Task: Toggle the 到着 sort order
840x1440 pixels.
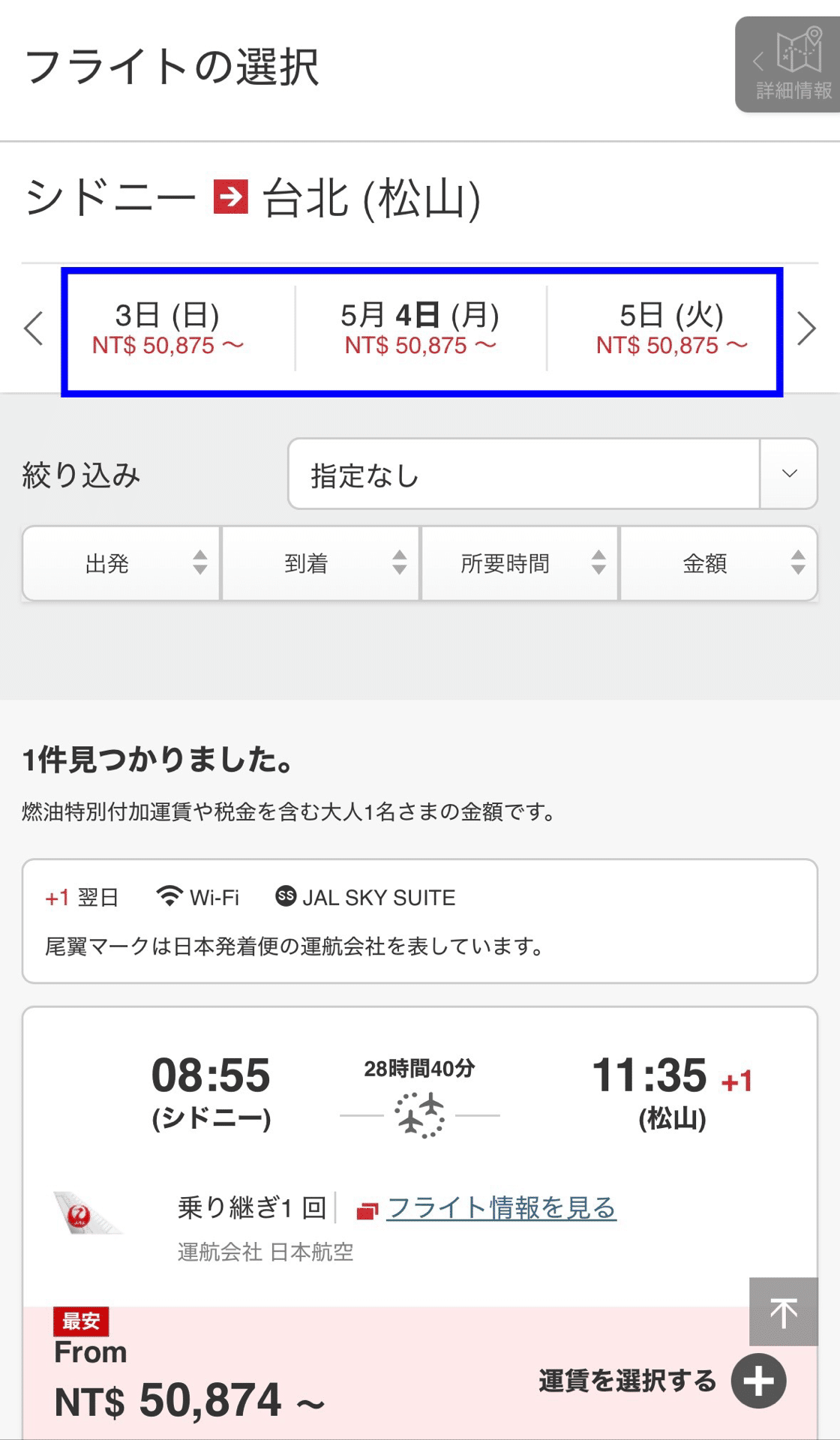Action: [x=320, y=564]
